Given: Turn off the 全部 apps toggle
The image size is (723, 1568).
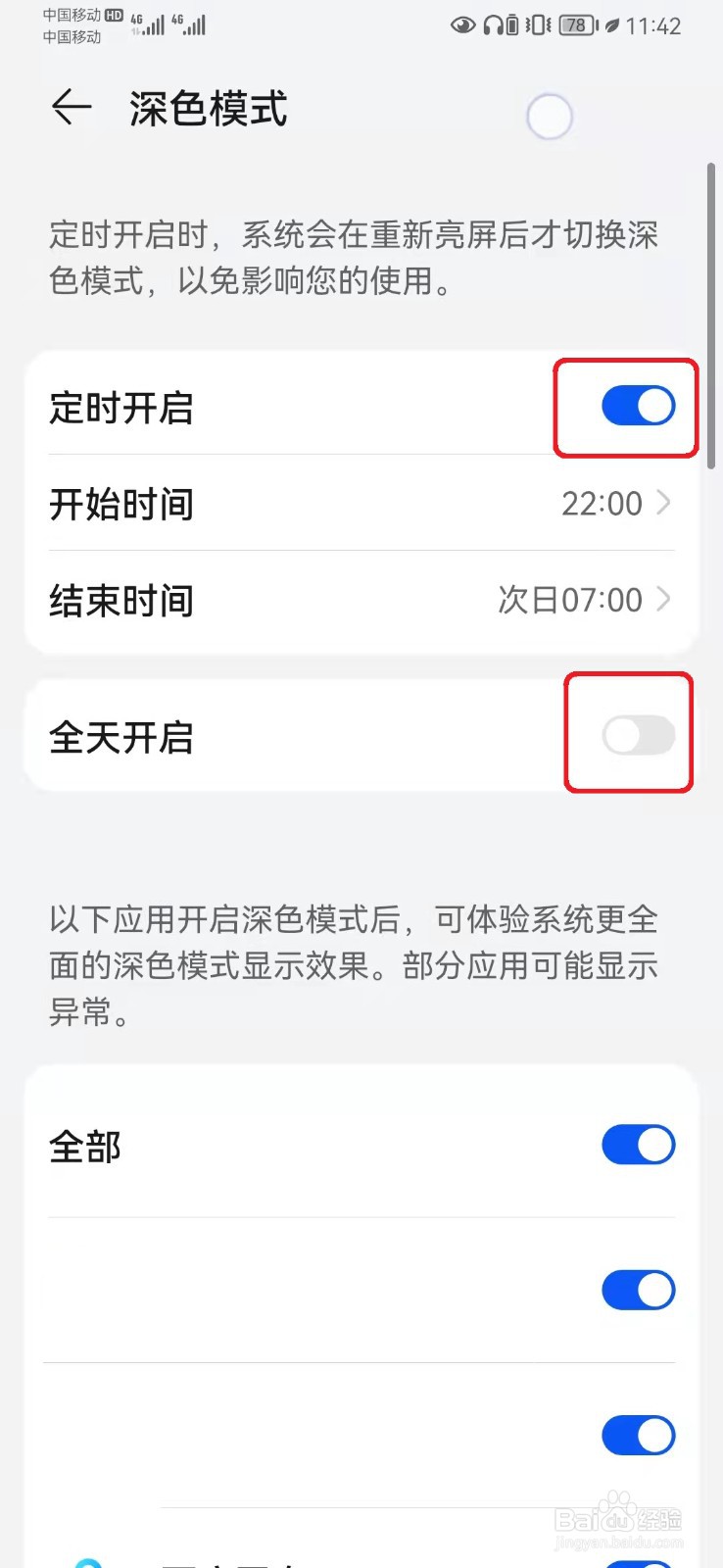Looking at the screenshot, I should coord(638,1145).
